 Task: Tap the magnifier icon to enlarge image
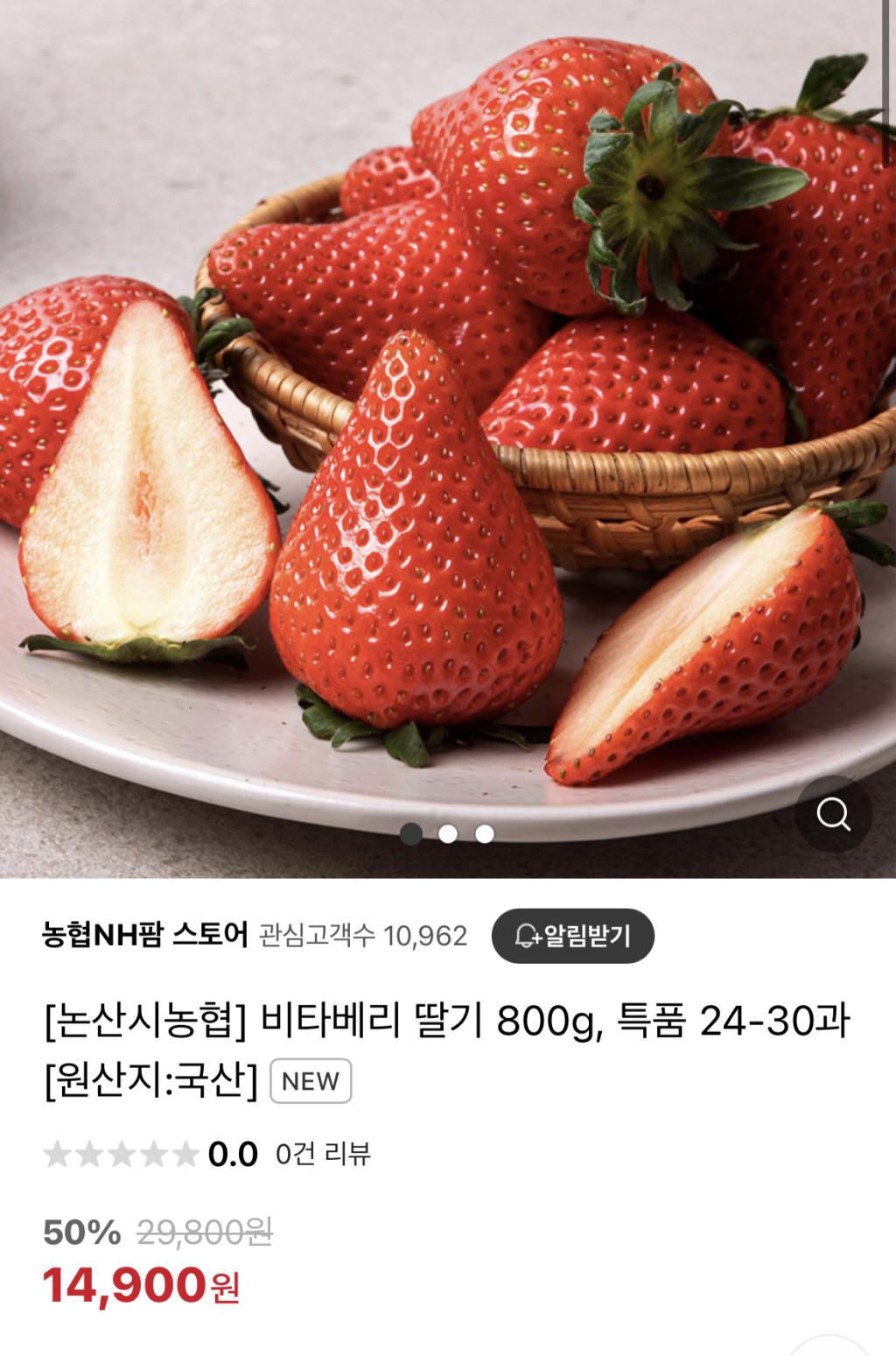(833, 814)
